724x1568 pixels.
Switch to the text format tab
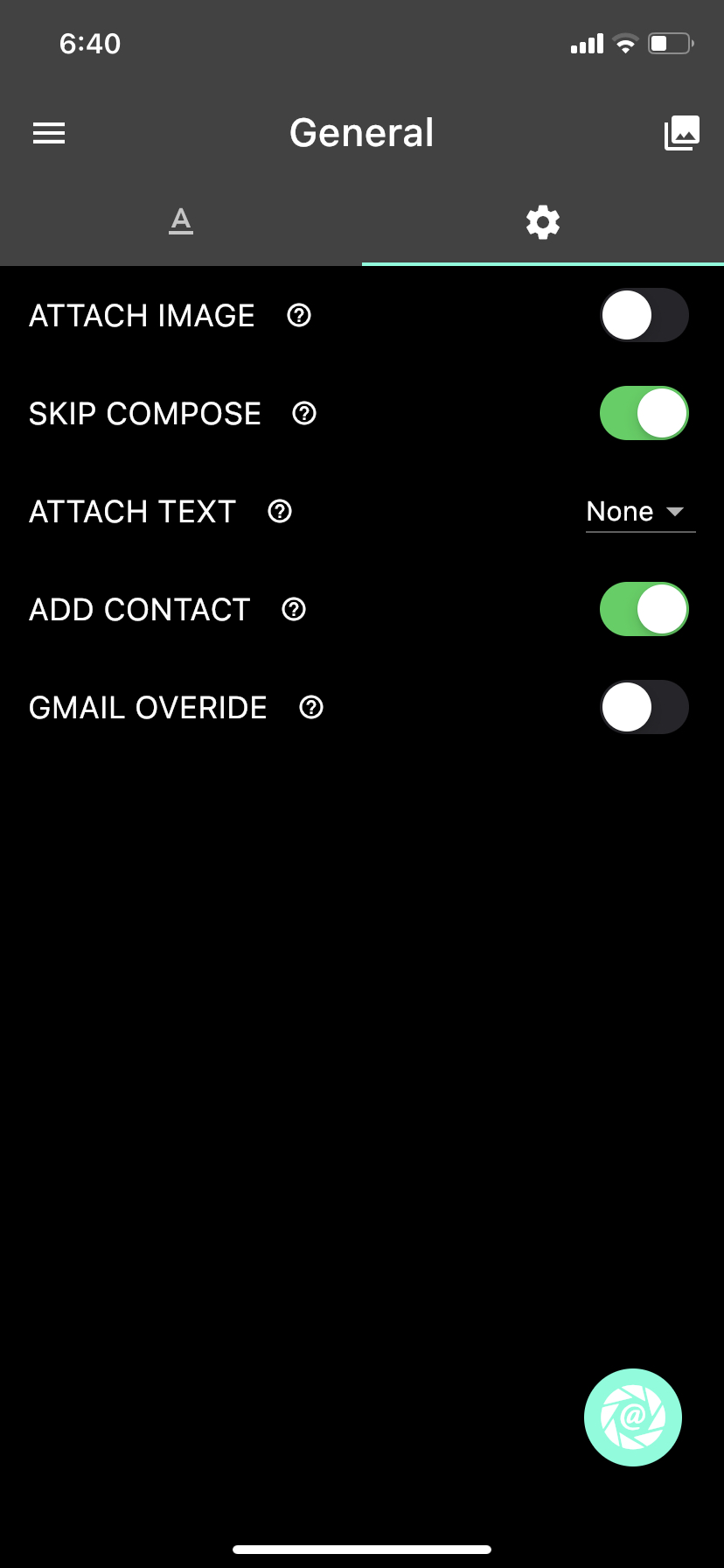(x=181, y=221)
